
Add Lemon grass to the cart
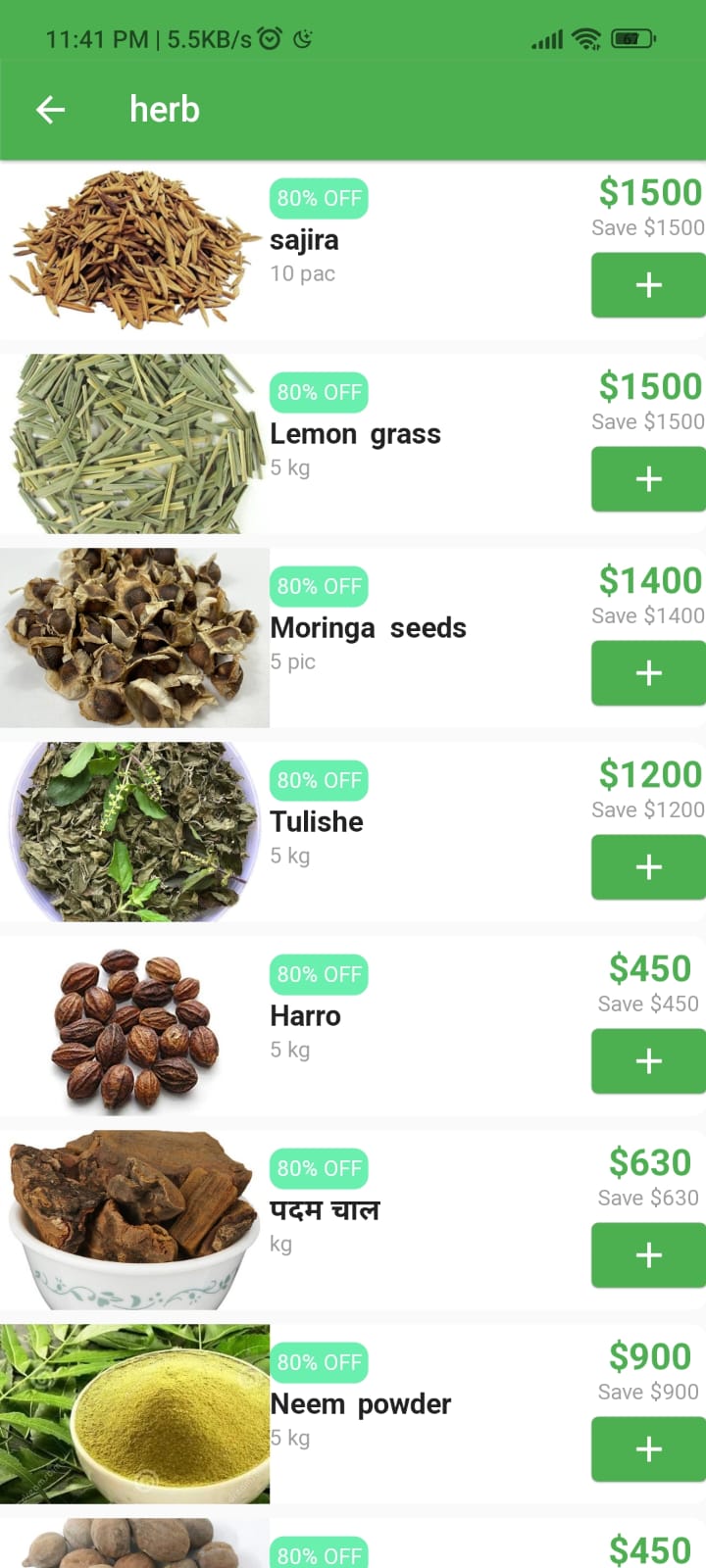pos(648,479)
